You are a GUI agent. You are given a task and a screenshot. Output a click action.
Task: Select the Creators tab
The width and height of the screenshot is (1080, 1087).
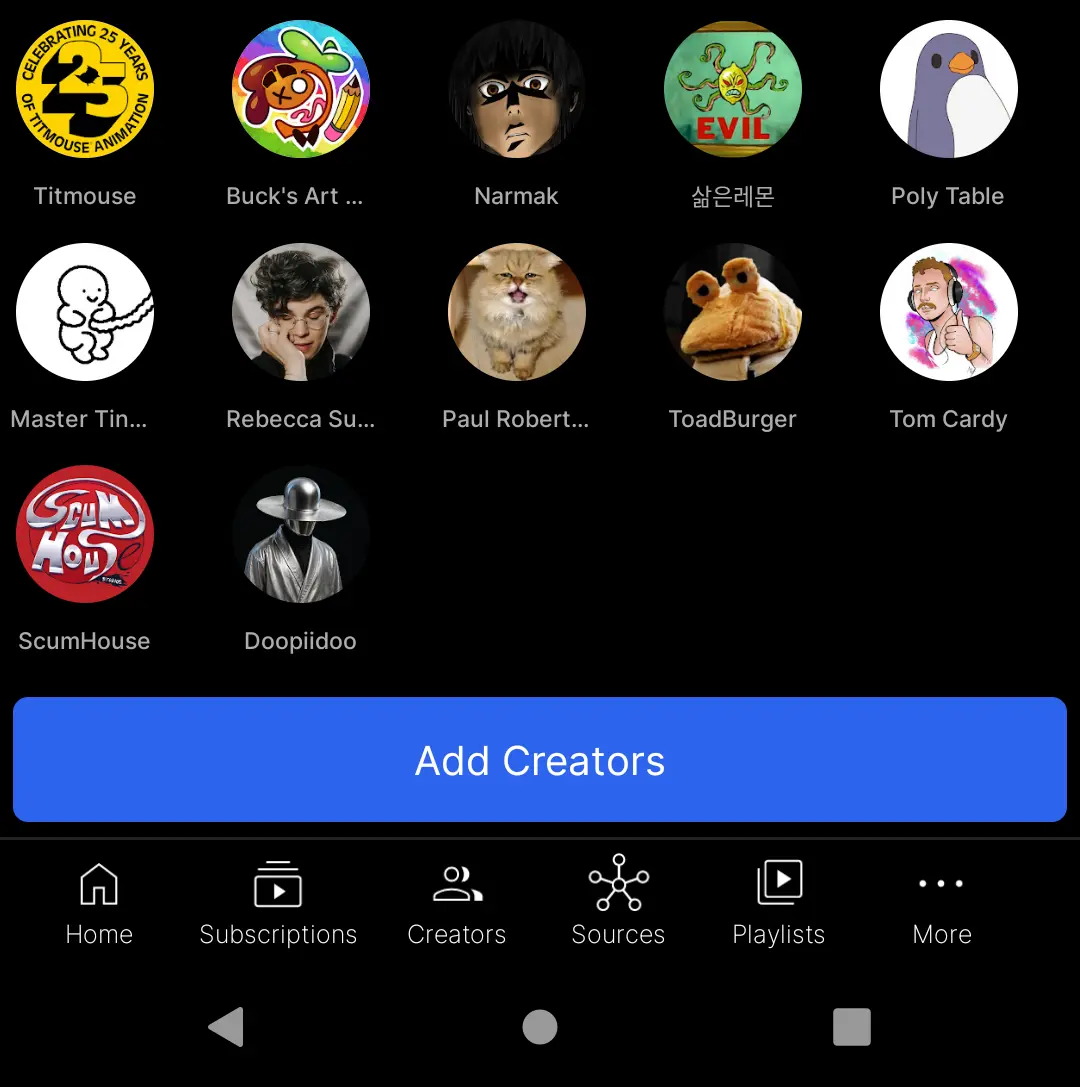coord(457,903)
